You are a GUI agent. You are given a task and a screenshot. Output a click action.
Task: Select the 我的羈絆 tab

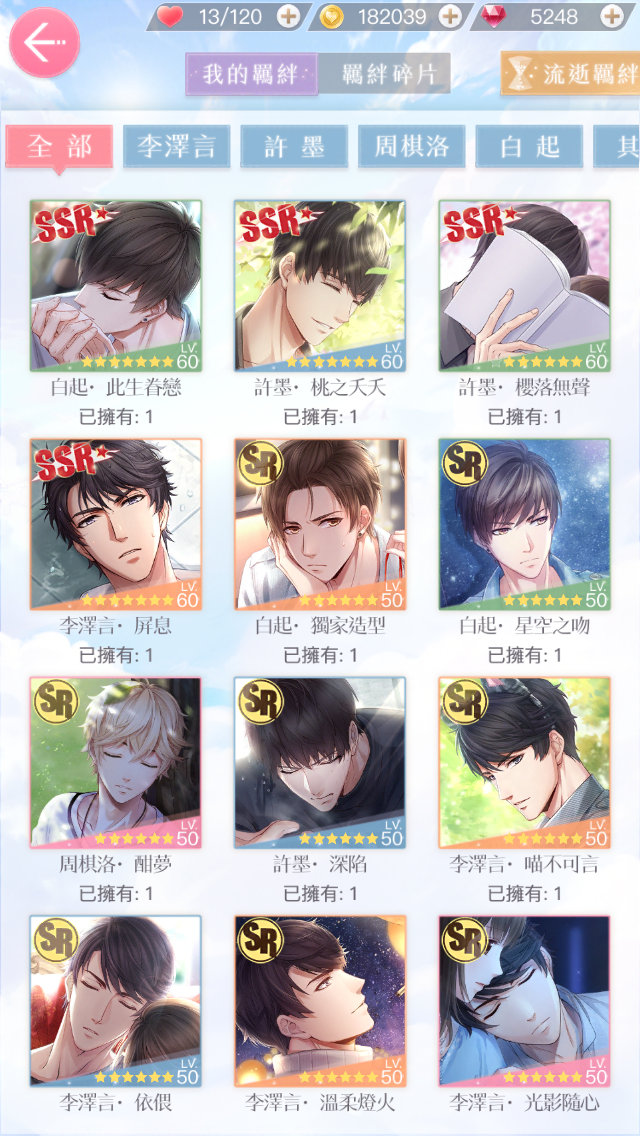click(x=251, y=74)
